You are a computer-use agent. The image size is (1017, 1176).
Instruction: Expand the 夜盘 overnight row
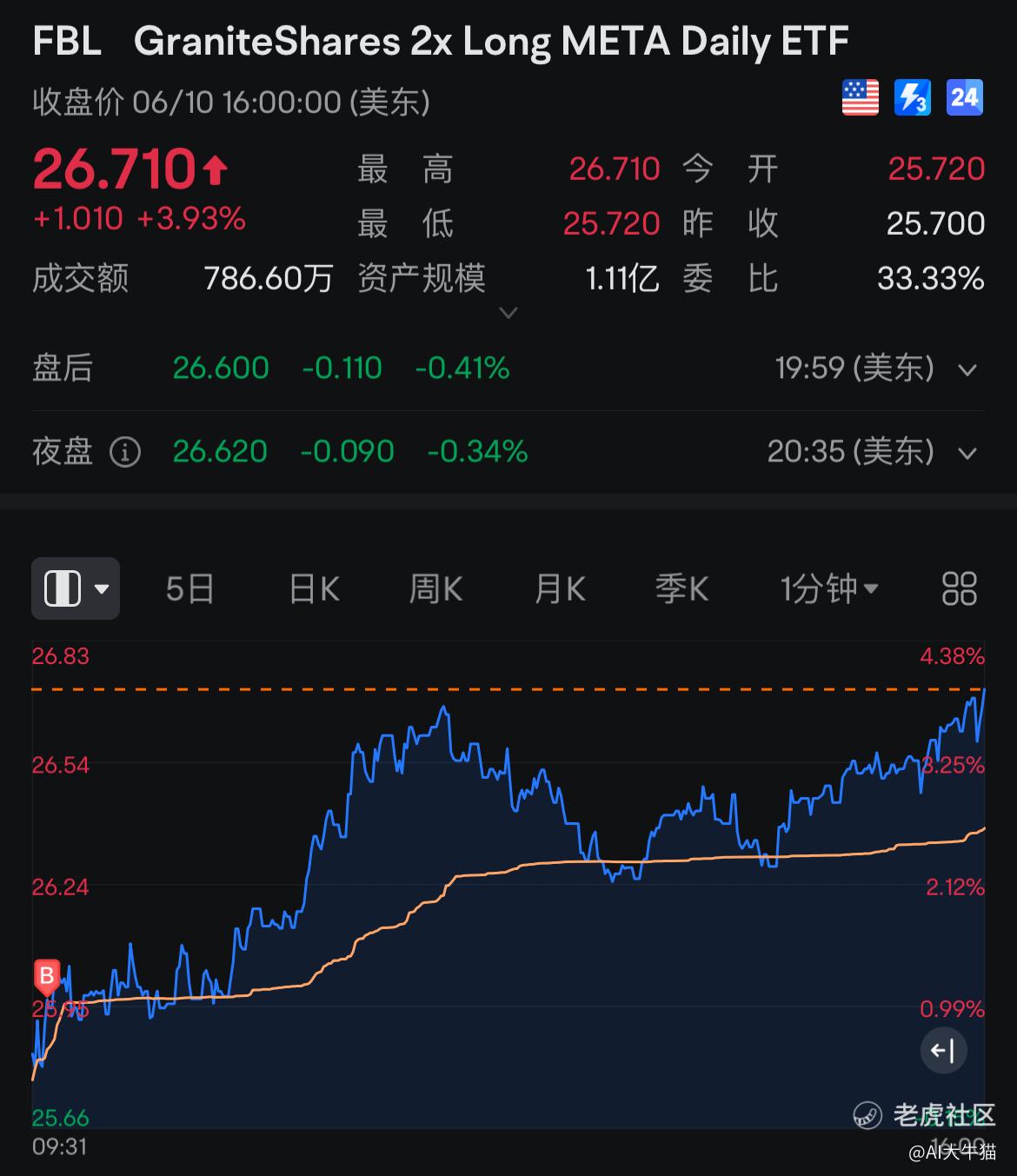tap(967, 454)
